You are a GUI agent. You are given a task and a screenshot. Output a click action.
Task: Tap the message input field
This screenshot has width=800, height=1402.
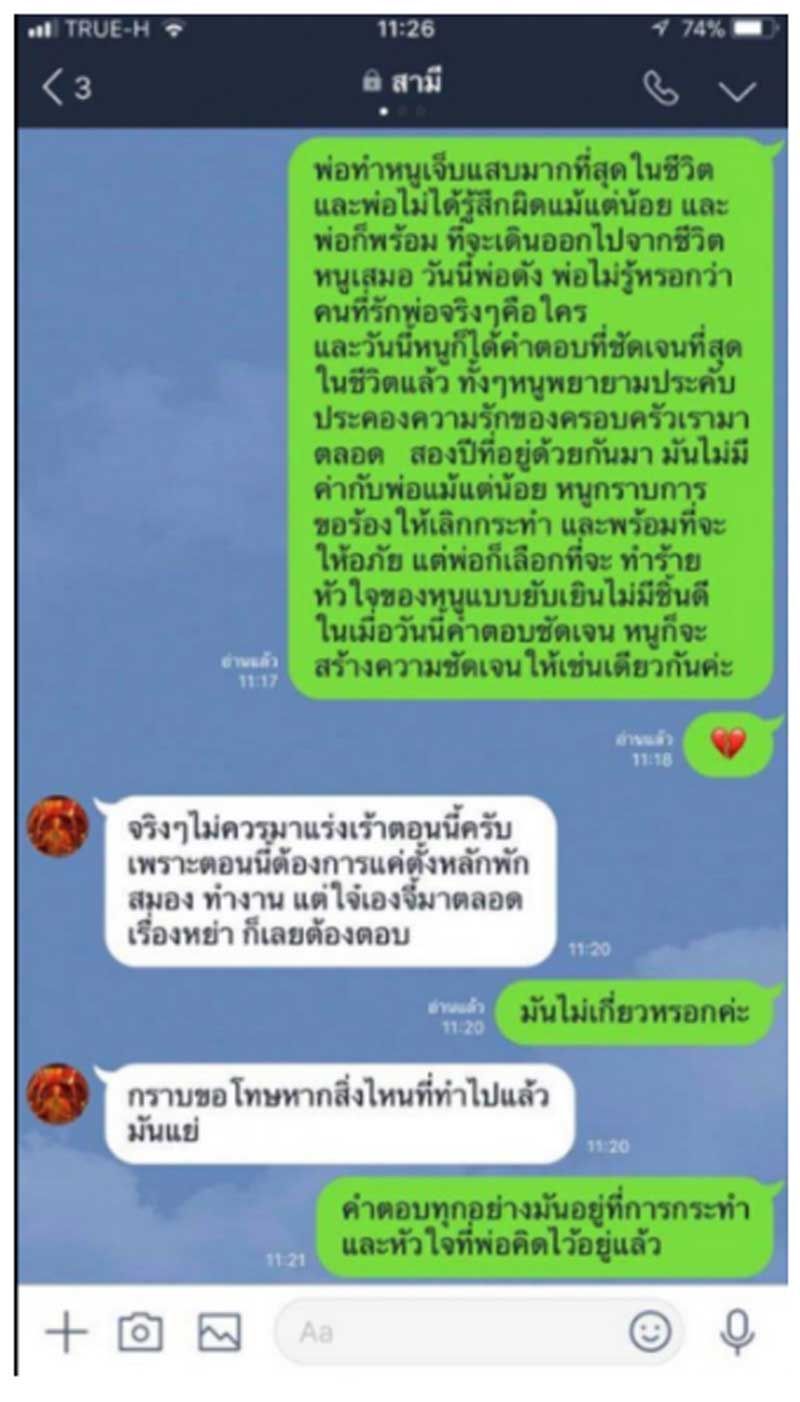pos(478,1331)
